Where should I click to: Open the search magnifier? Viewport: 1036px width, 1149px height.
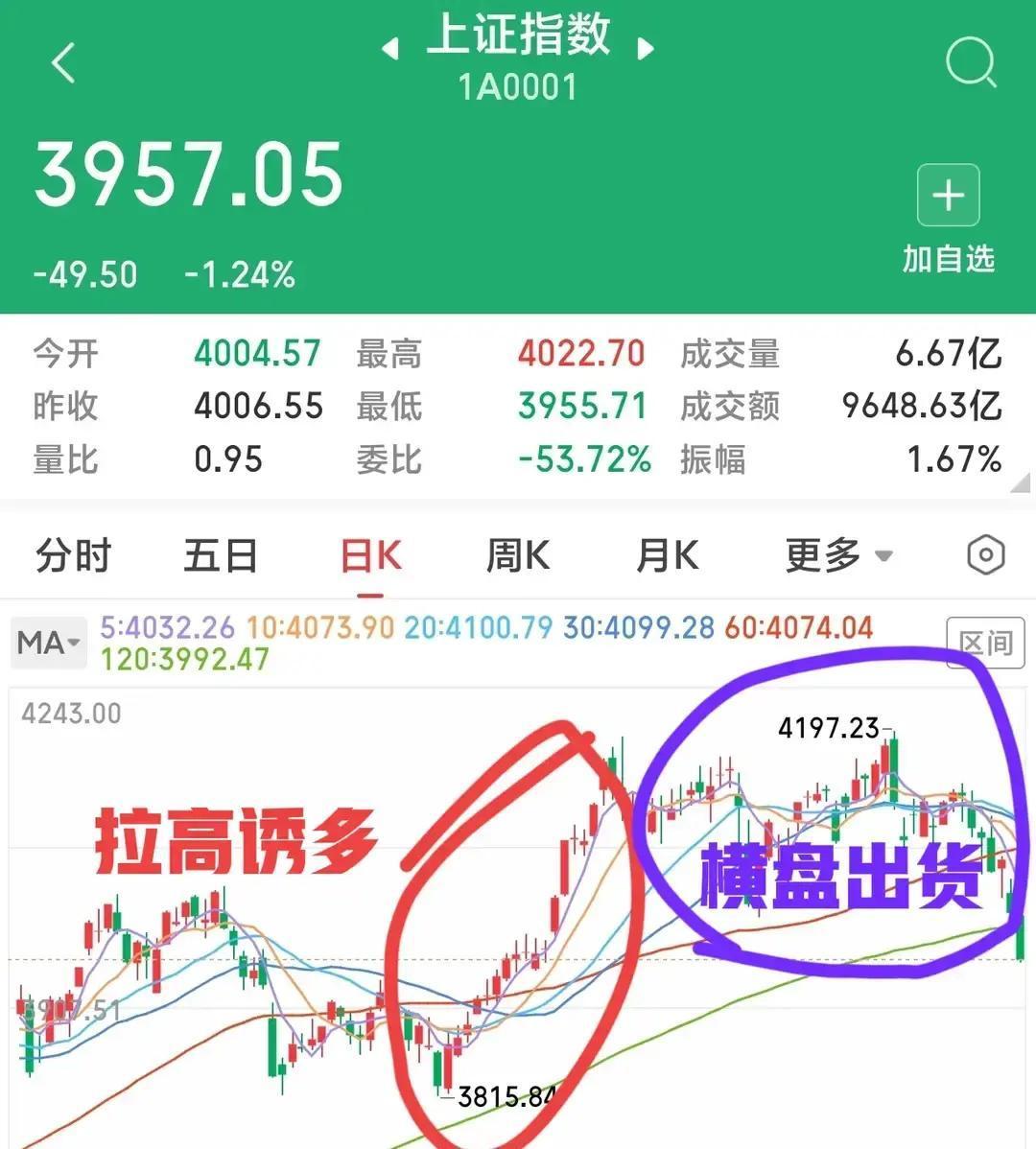971,63
